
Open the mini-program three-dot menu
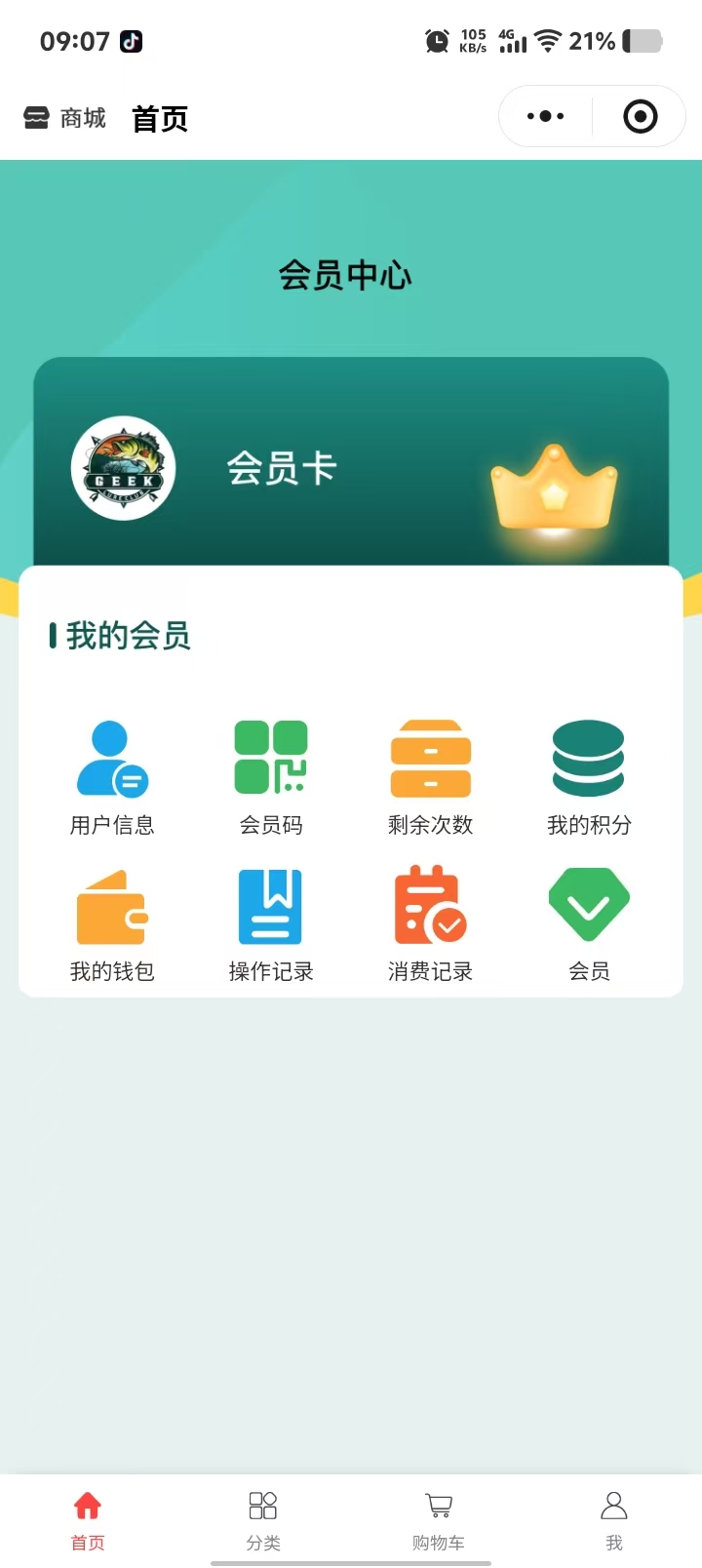coord(545,117)
